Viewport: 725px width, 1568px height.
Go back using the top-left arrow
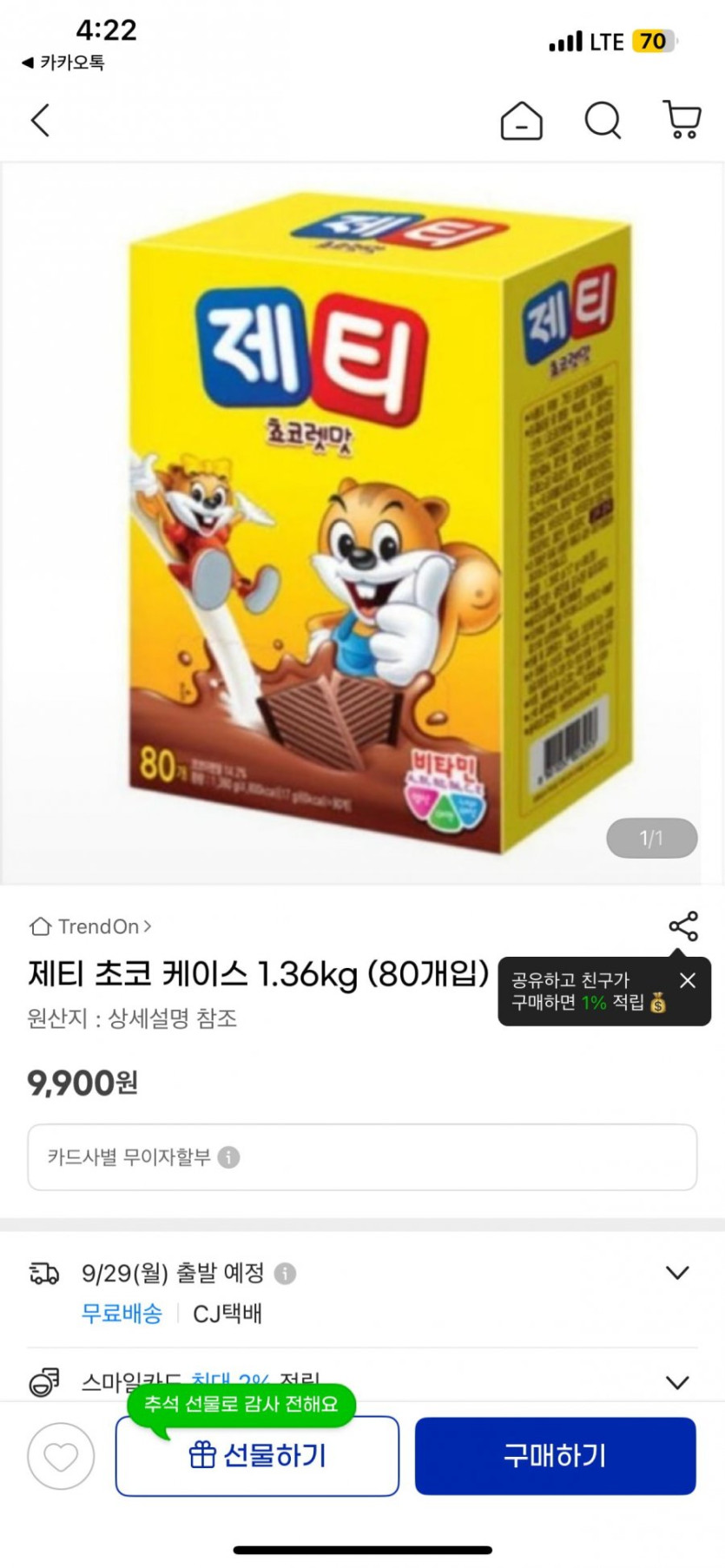(40, 120)
